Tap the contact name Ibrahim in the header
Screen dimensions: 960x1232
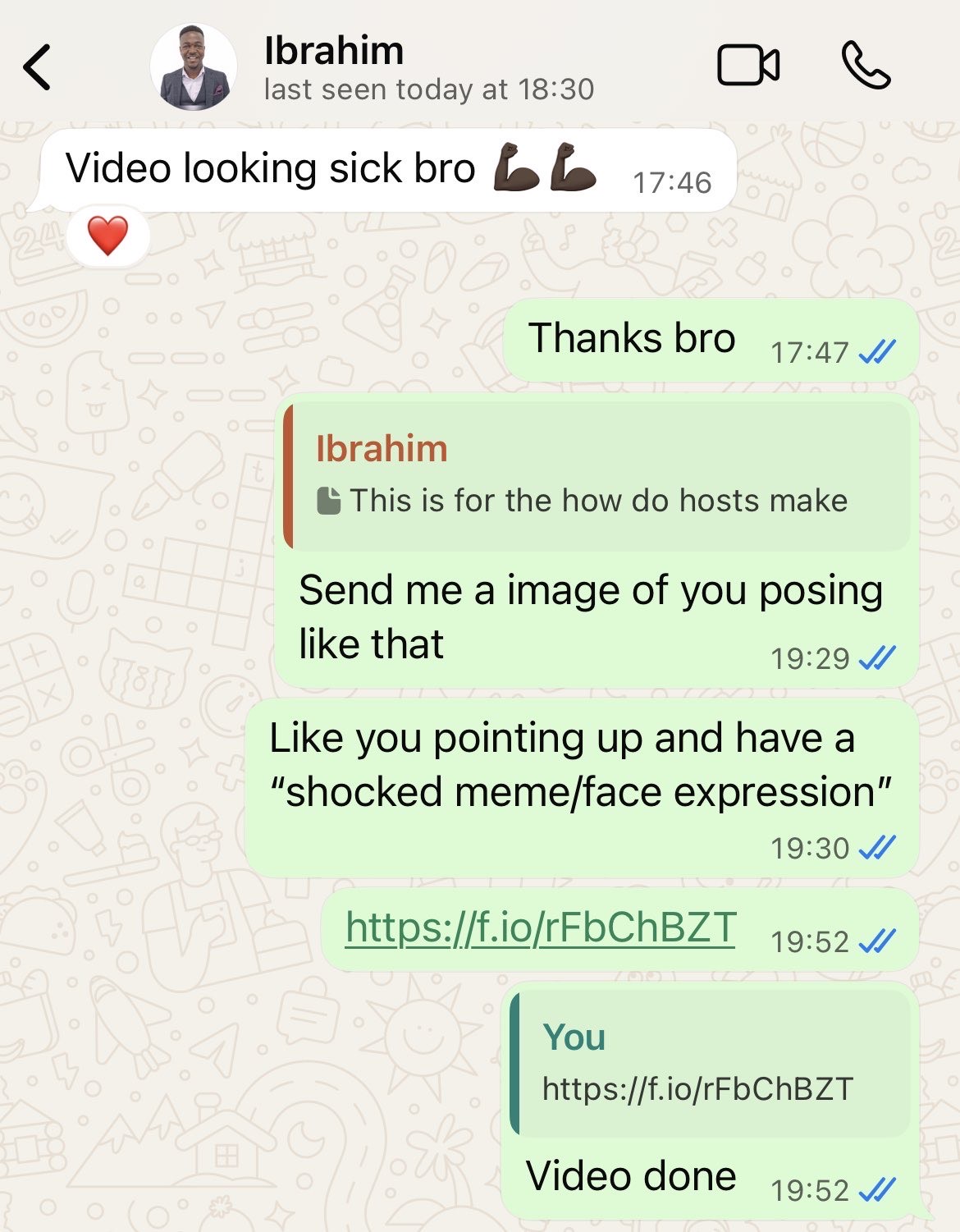tap(334, 51)
